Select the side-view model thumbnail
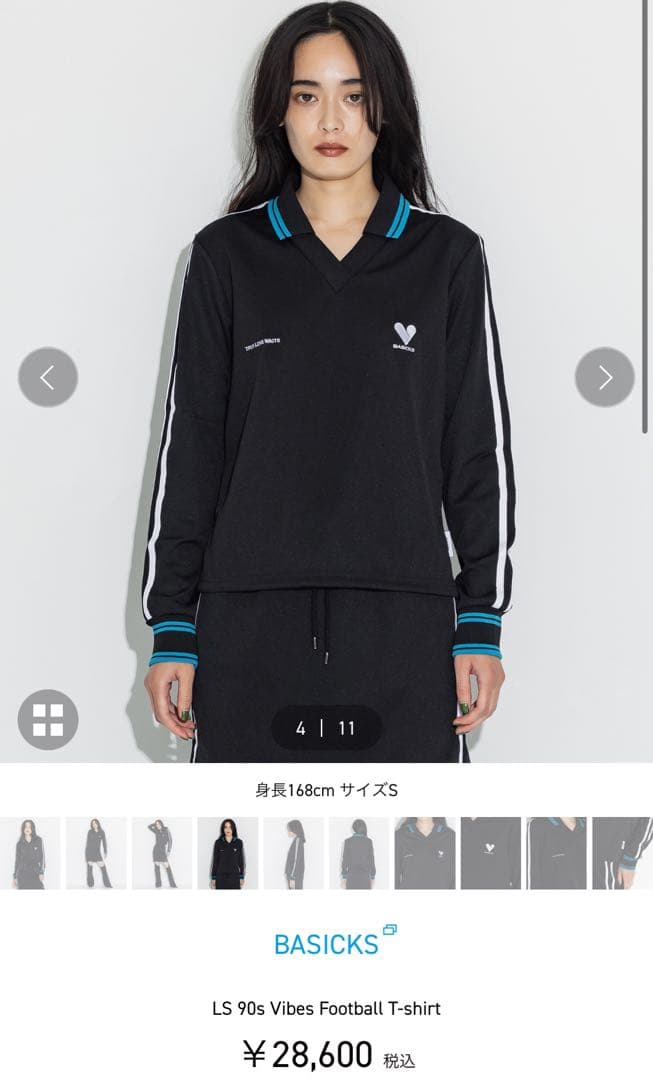The height and width of the screenshot is (1080, 653). (x=293, y=853)
